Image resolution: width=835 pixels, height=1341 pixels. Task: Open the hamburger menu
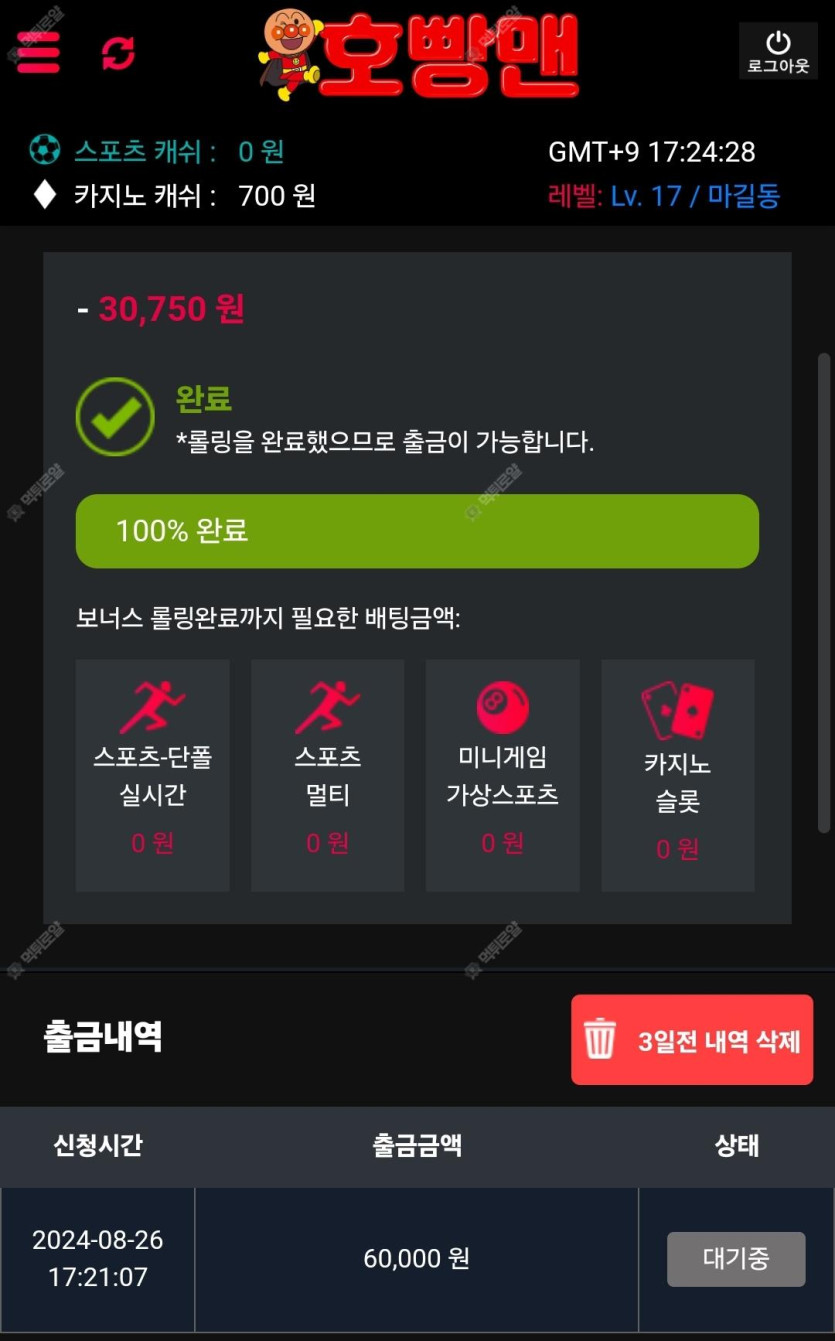pos(38,52)
